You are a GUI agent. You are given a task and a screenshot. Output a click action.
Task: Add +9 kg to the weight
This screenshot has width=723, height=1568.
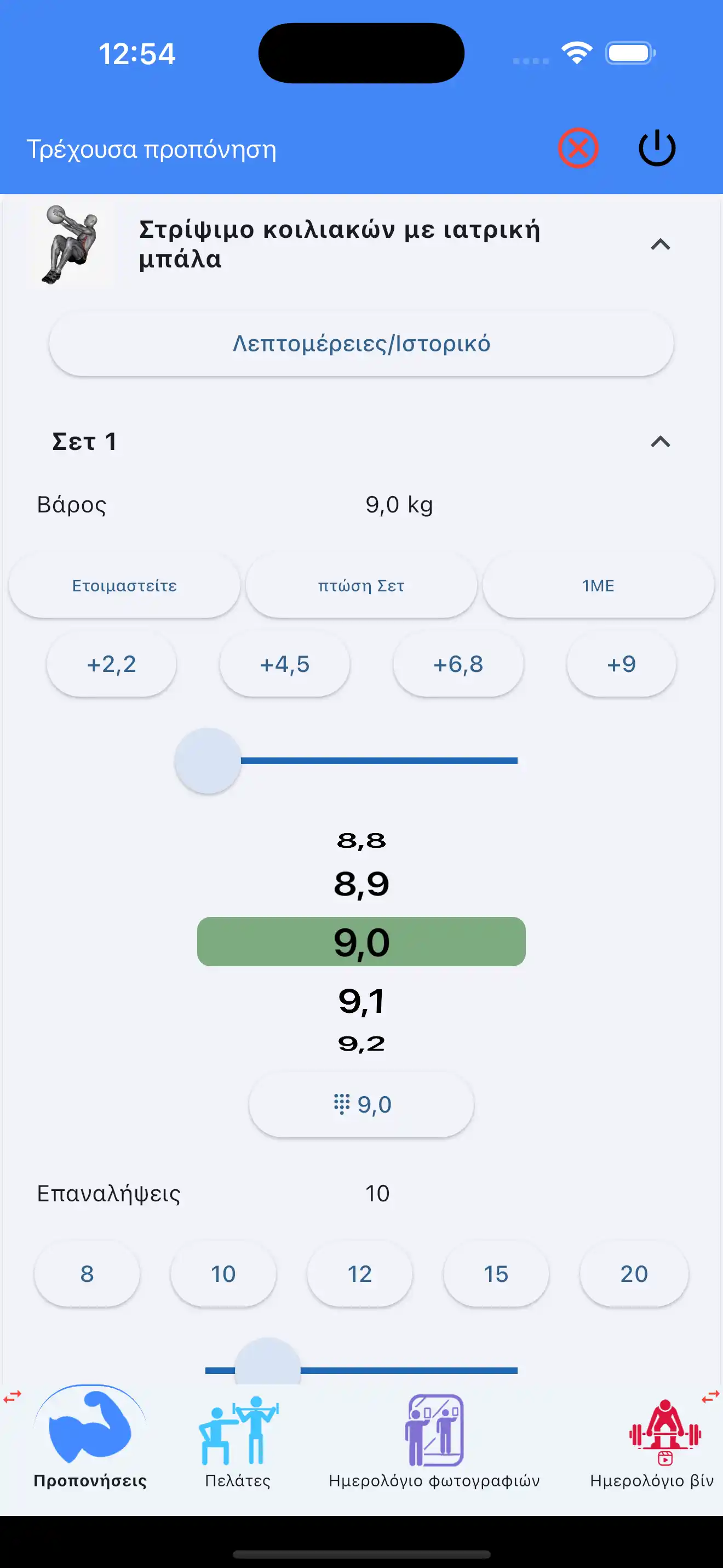(621, 664)
